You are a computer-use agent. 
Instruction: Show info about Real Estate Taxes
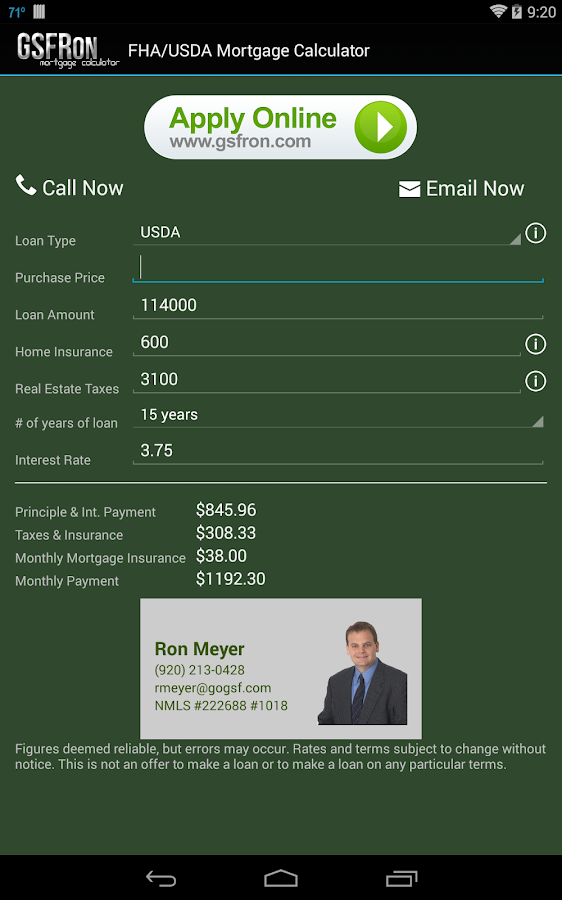tap(536, 381)
